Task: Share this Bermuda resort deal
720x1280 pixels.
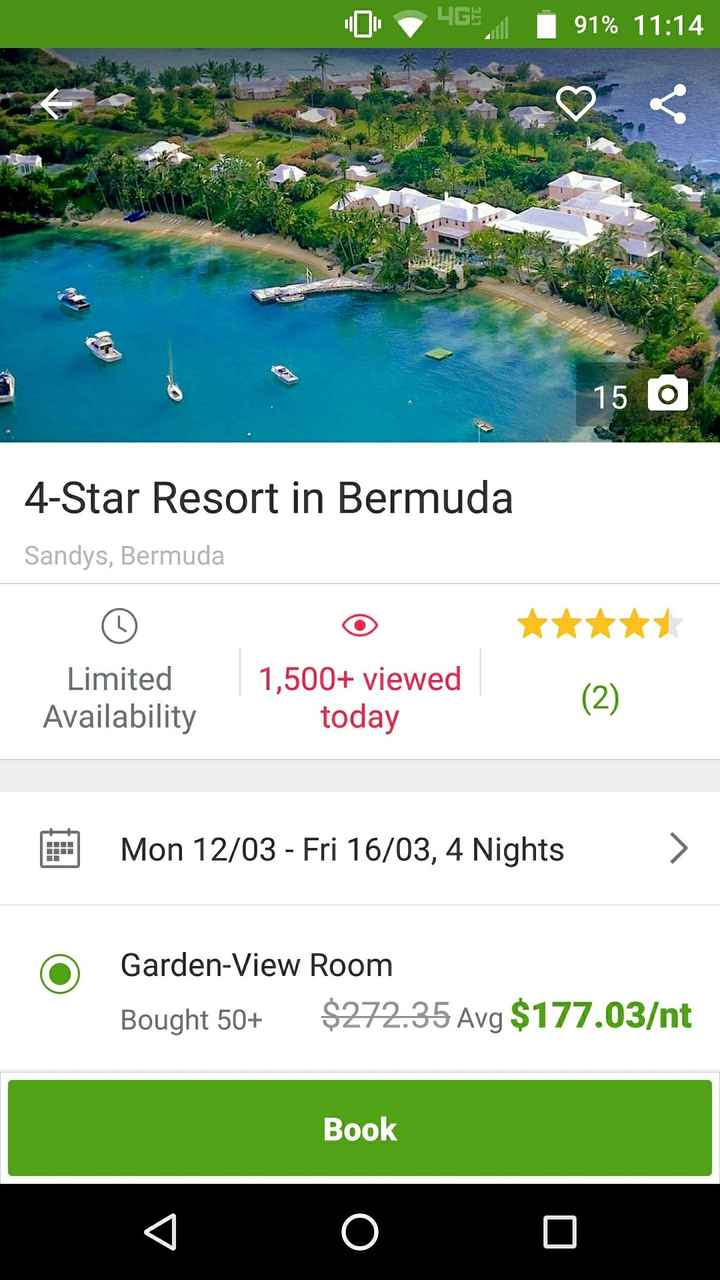Action: 667,104
